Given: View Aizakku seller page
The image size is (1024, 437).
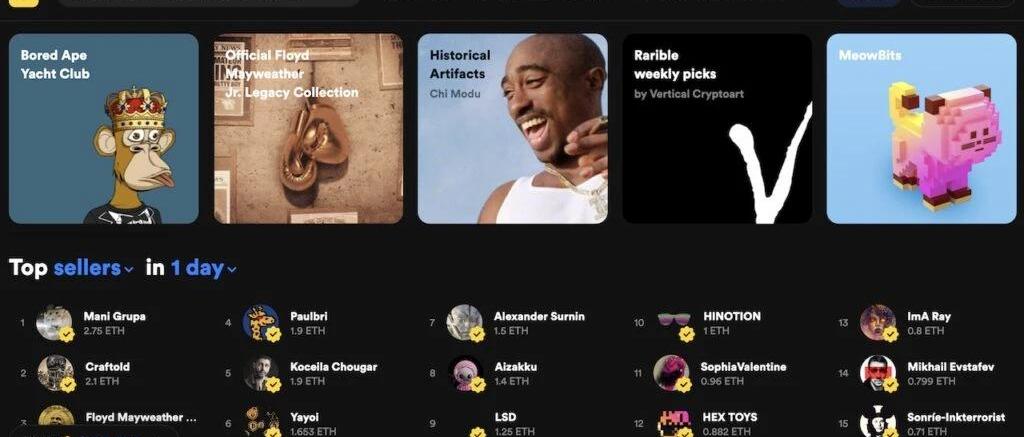Looking at the screenshot, I should pos(515,367).
